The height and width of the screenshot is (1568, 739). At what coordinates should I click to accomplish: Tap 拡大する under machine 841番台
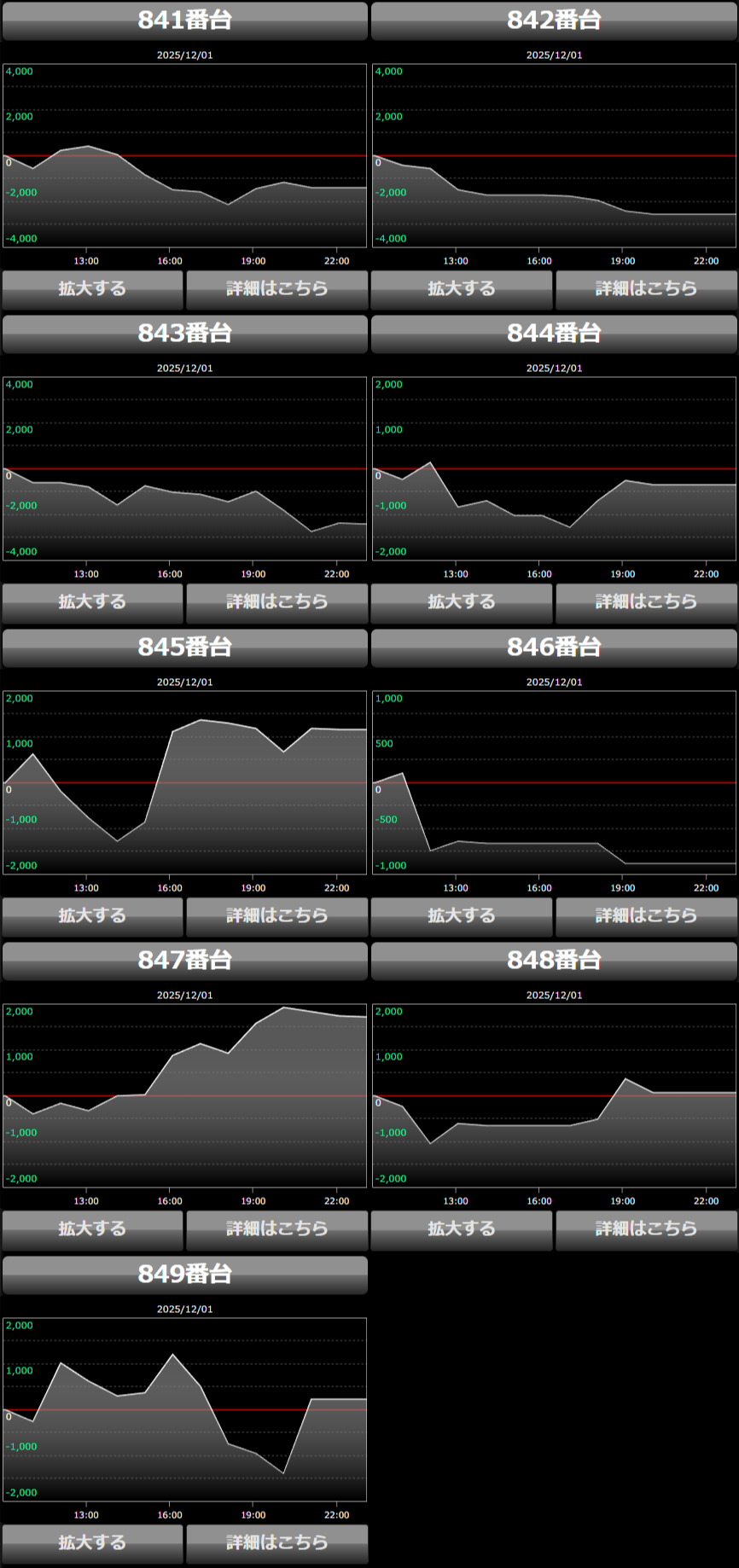(x=92, y=289)
